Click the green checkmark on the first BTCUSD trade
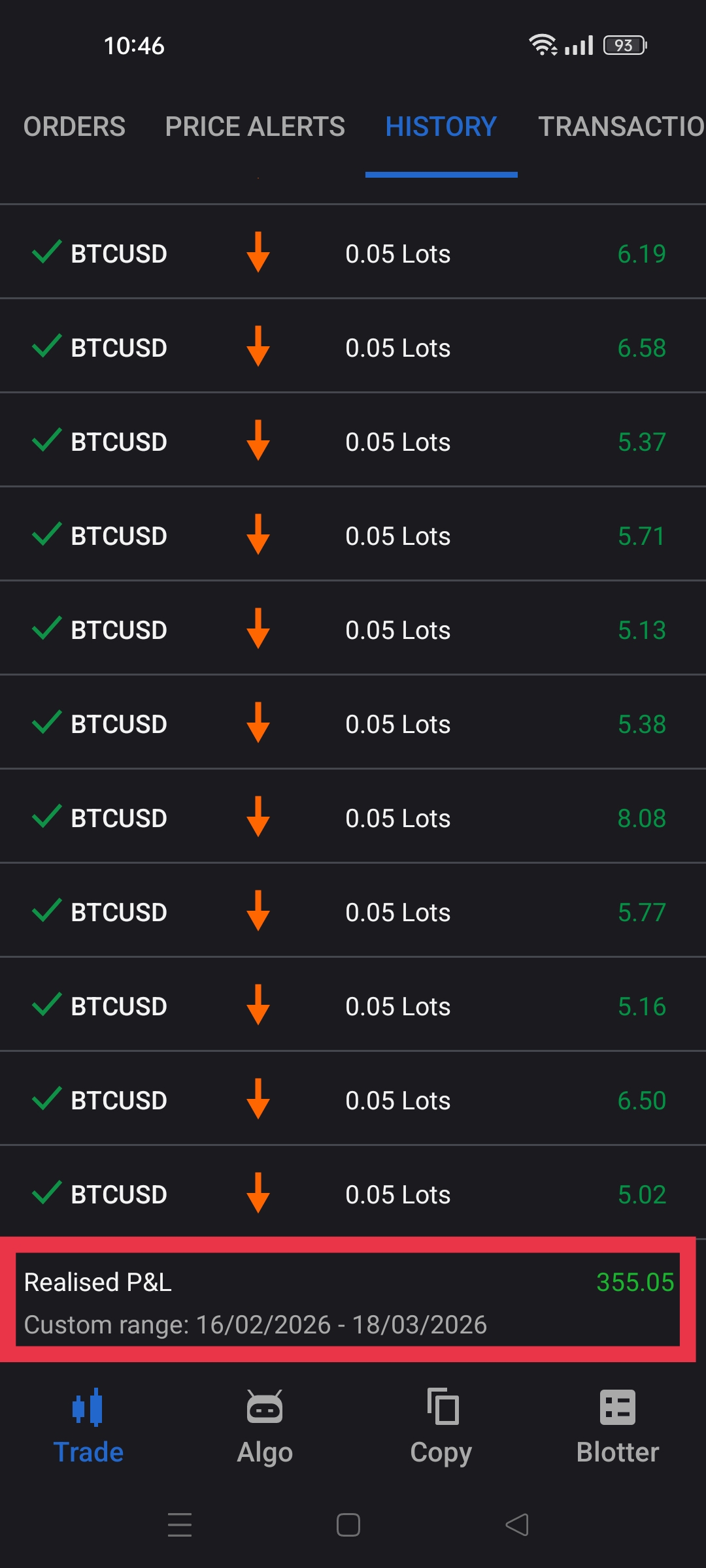Screen dimensions: 706x1568 46,253
